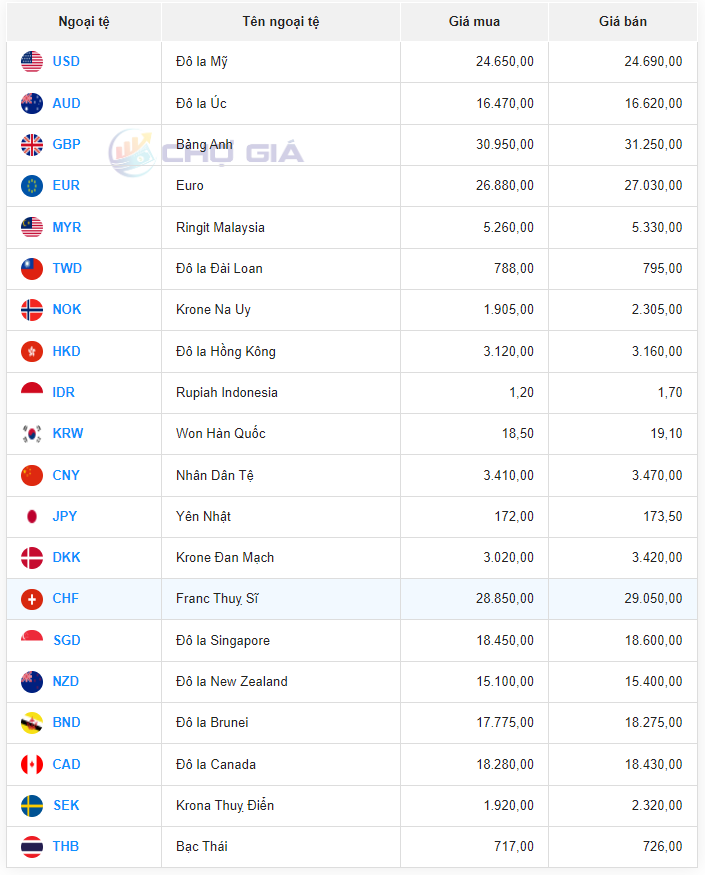Open the CAD currency link
This screenshot has height=875, width=705.
pyautogui.click(x=66, y=764)
